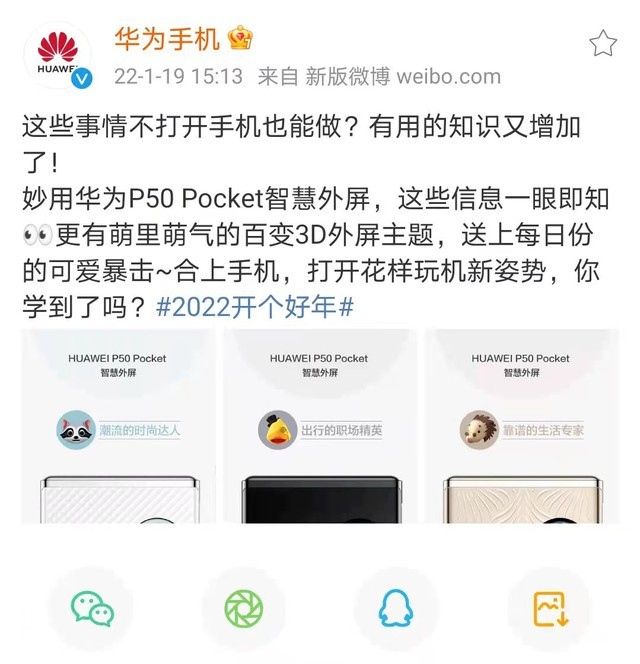View the 出行的职场精英 image

(320, 426)
